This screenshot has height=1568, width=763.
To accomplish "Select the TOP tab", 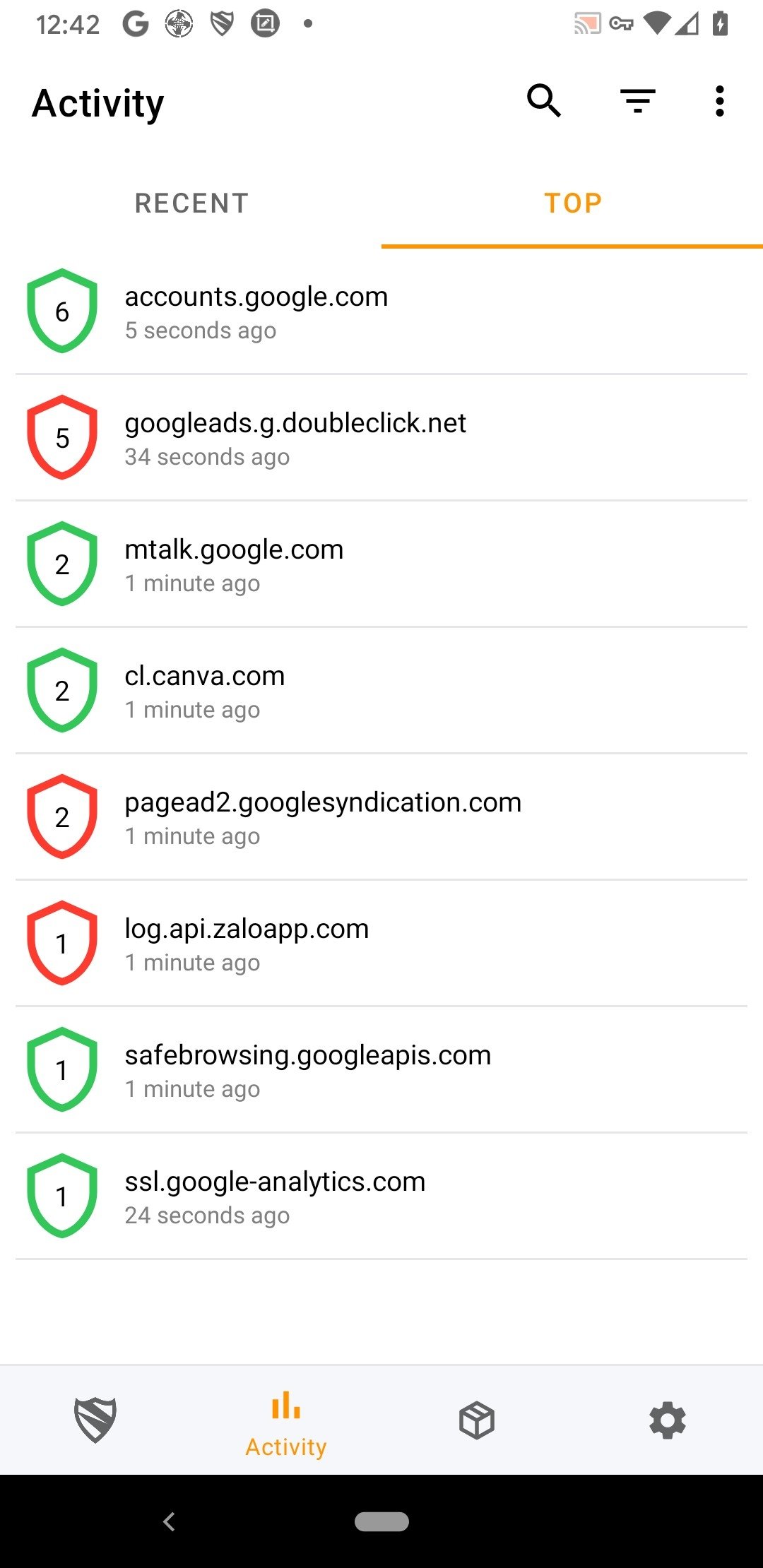I will coord(572,203).
